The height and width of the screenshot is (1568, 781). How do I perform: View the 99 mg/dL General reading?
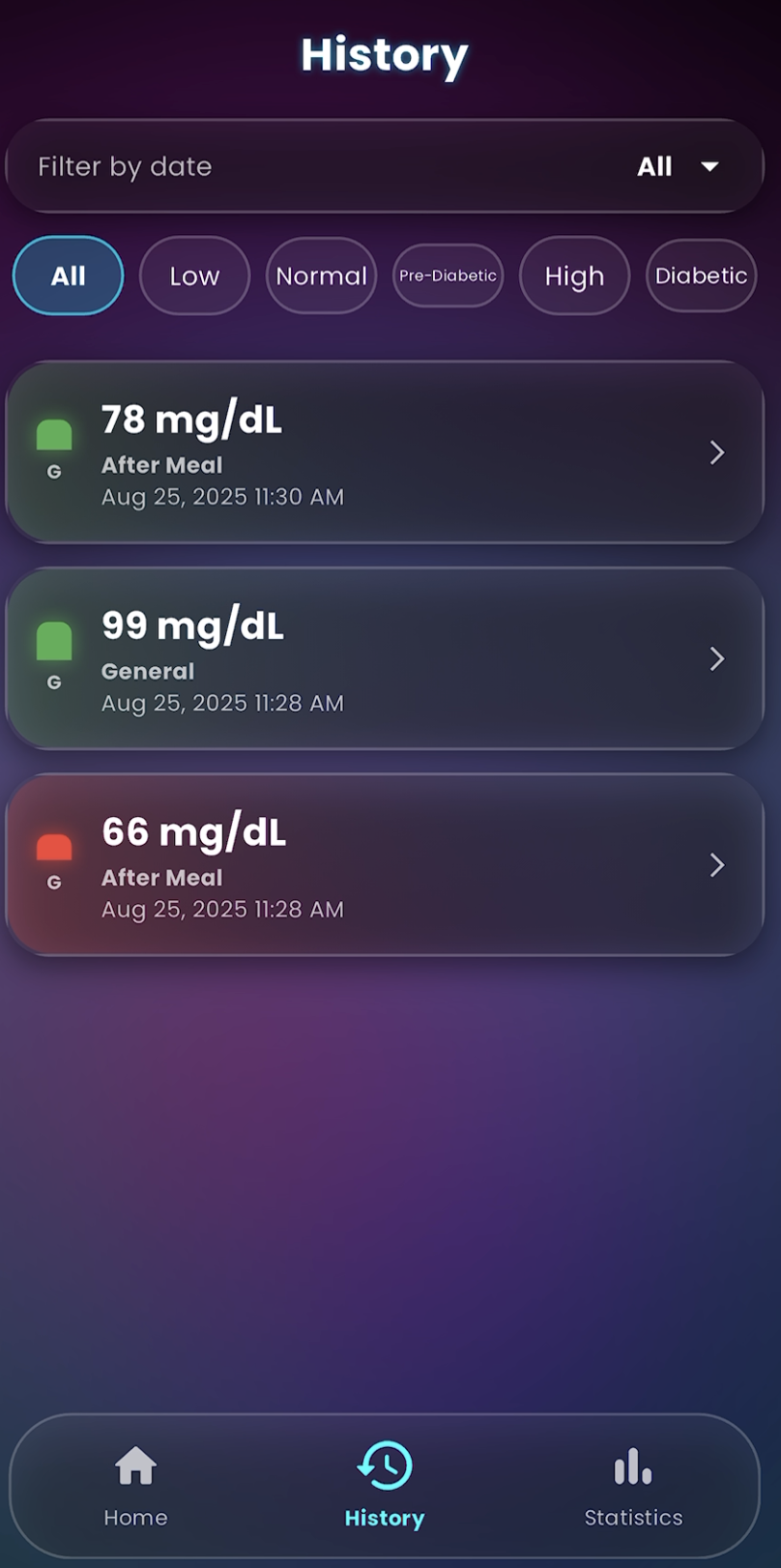(385, 658)
